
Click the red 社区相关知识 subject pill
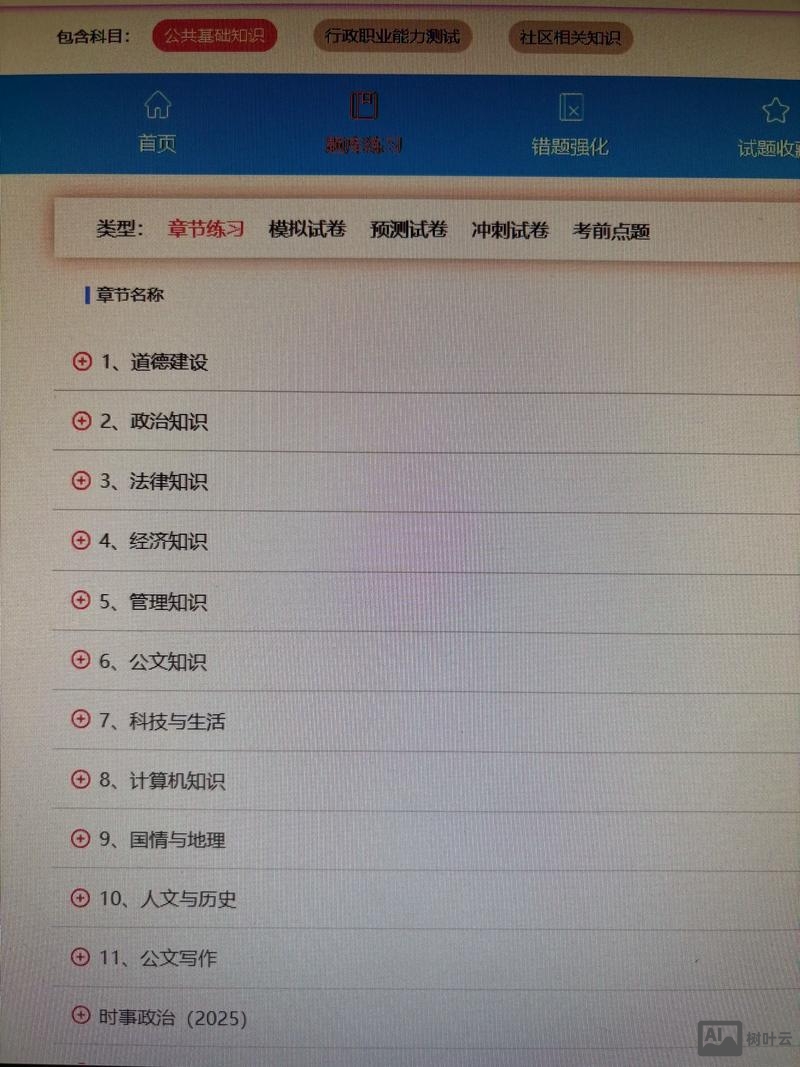point(569,38)
